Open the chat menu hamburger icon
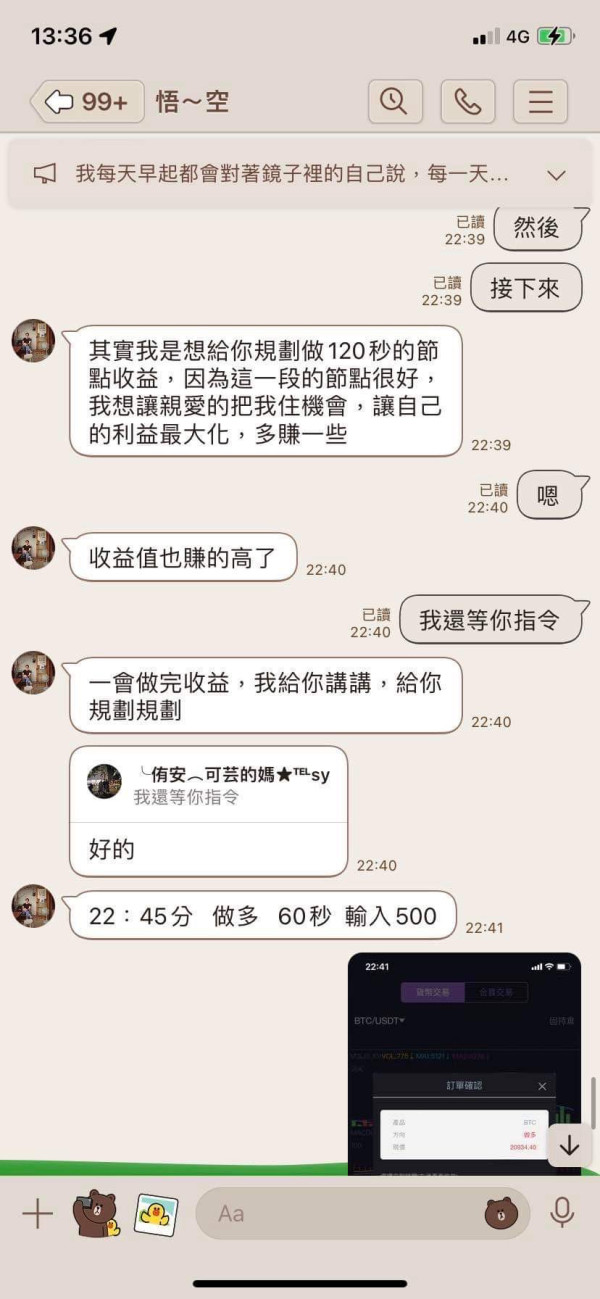600x1299 pixels. click(540, 102)
